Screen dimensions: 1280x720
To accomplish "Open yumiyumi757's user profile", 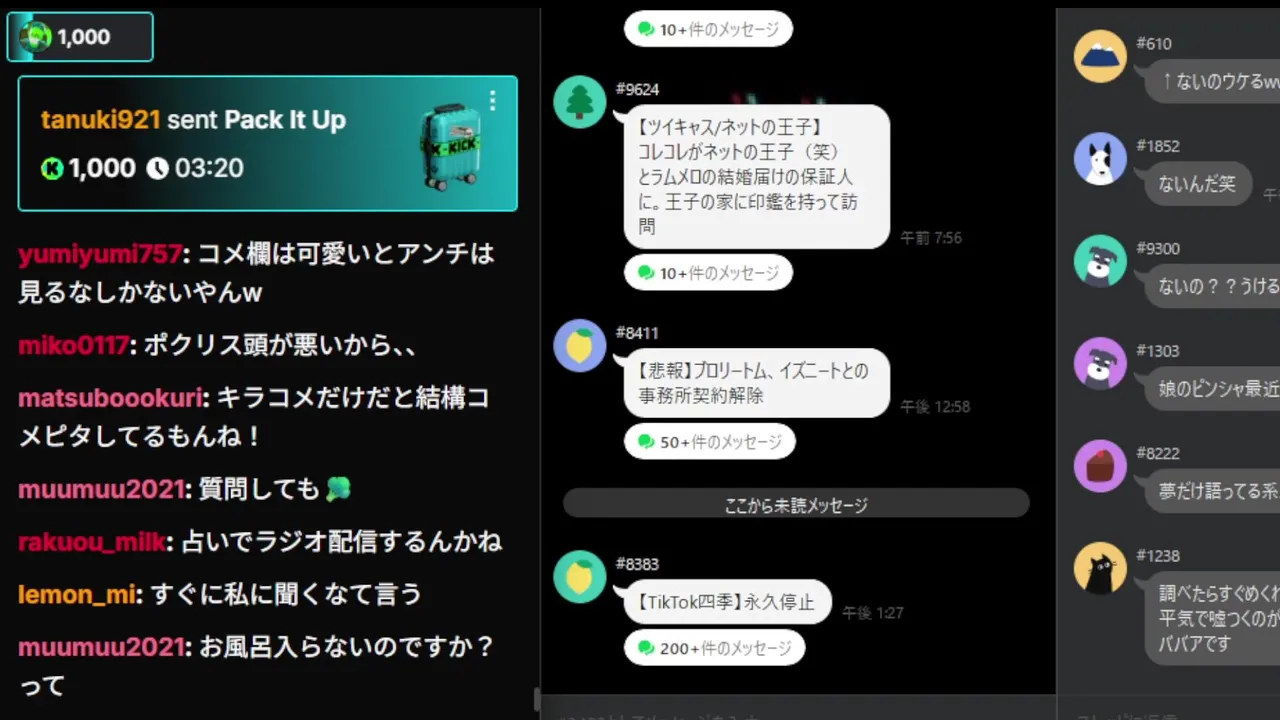I will [x=100, y=254].
